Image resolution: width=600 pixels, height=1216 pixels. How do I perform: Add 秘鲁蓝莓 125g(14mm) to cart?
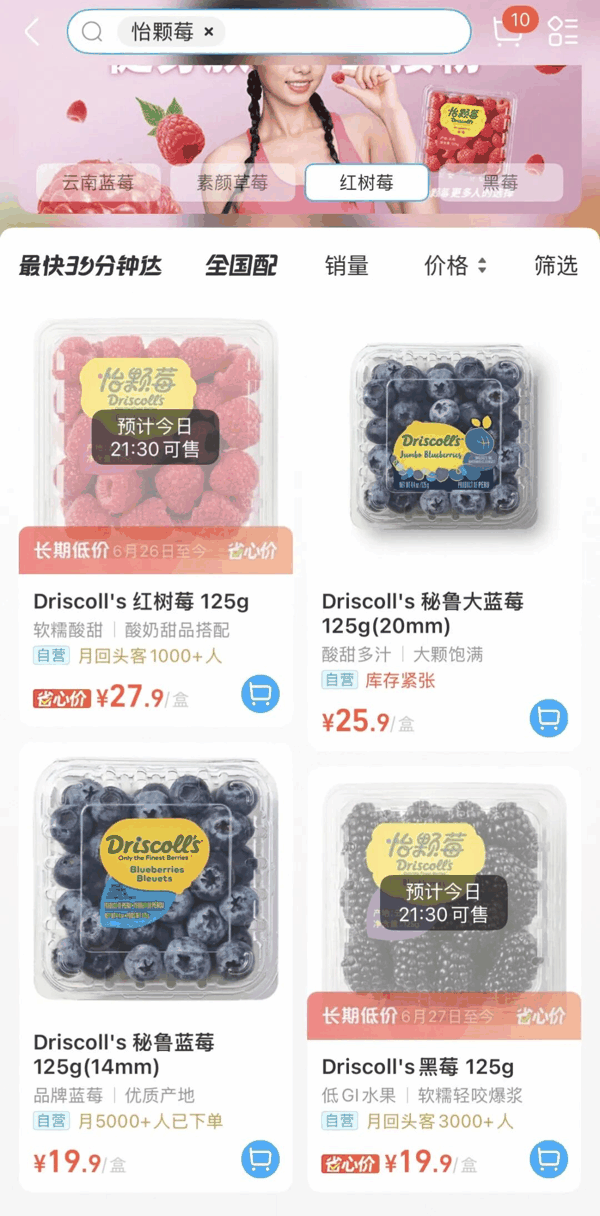[260, 1159]
